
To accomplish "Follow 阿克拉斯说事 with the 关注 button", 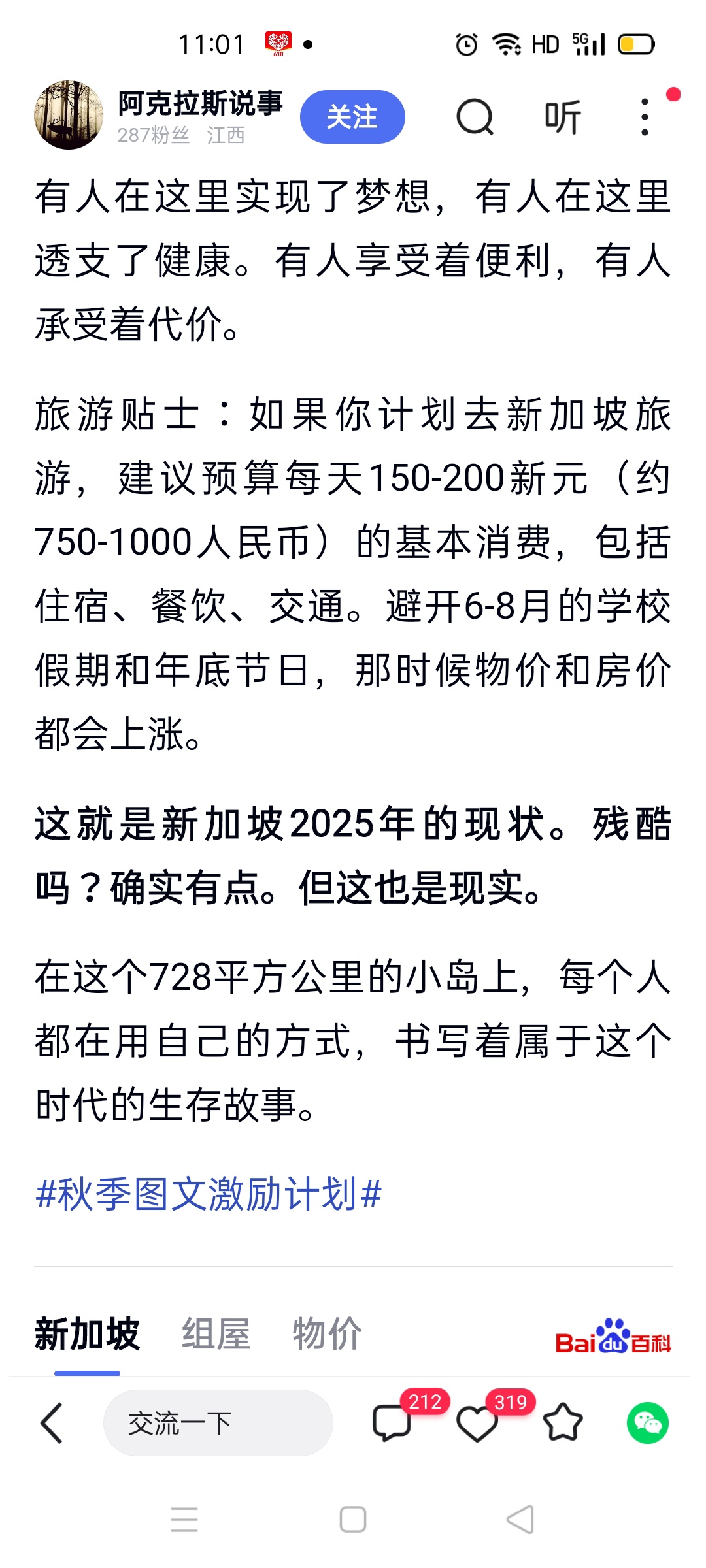I will [352, 117].
